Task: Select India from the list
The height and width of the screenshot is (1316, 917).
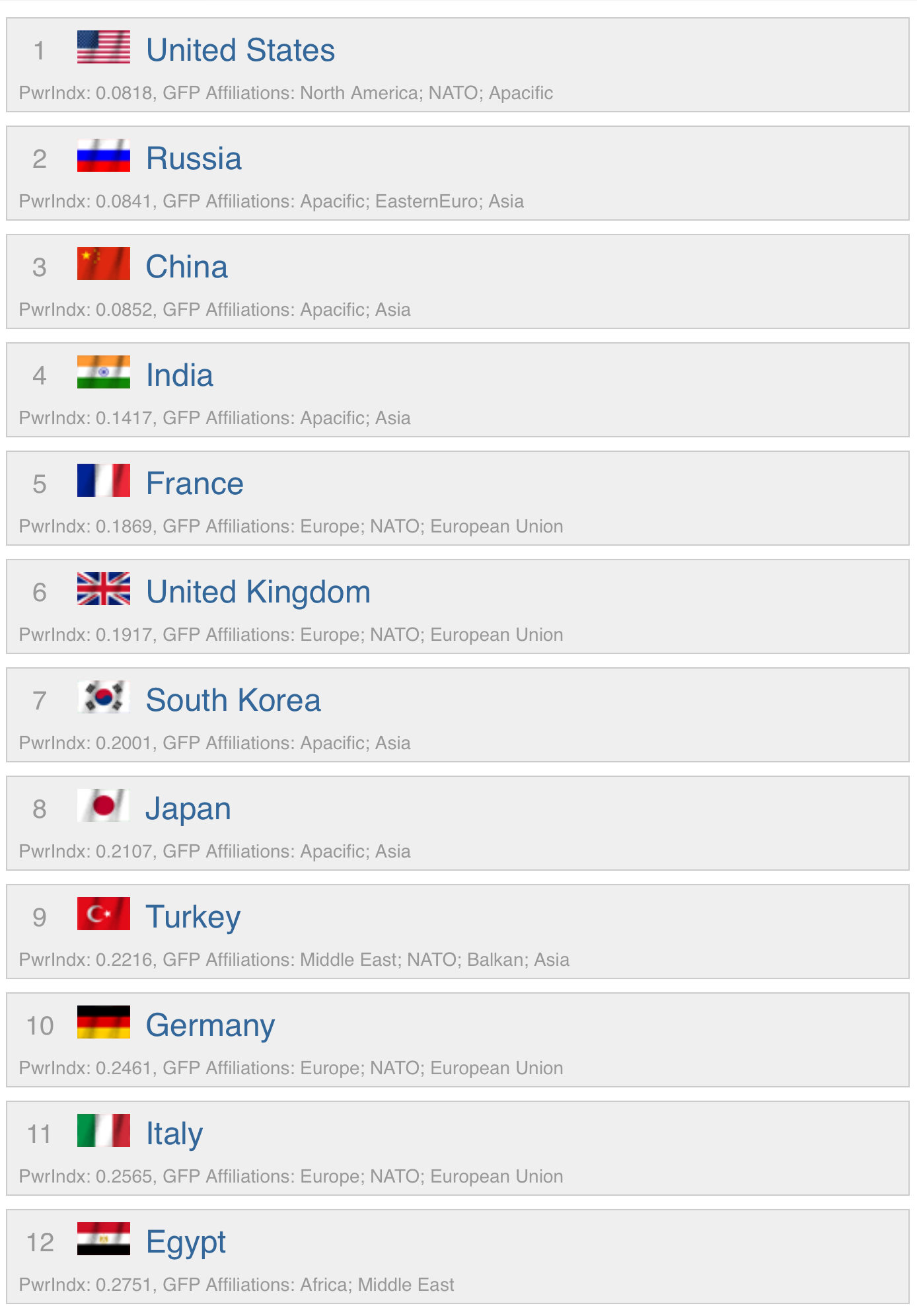Action: (x=179, y=376)
